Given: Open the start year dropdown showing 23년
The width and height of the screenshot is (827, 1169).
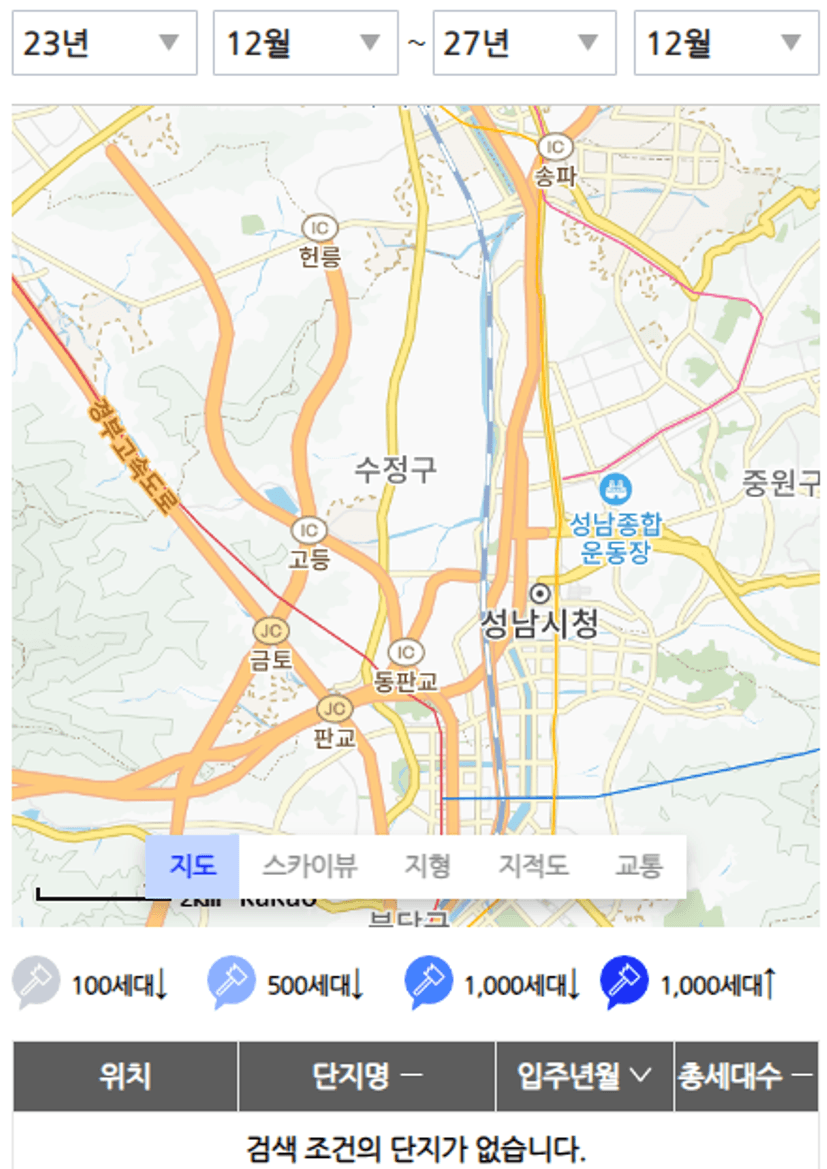Looking at the screenshot, I should [104, 43].
